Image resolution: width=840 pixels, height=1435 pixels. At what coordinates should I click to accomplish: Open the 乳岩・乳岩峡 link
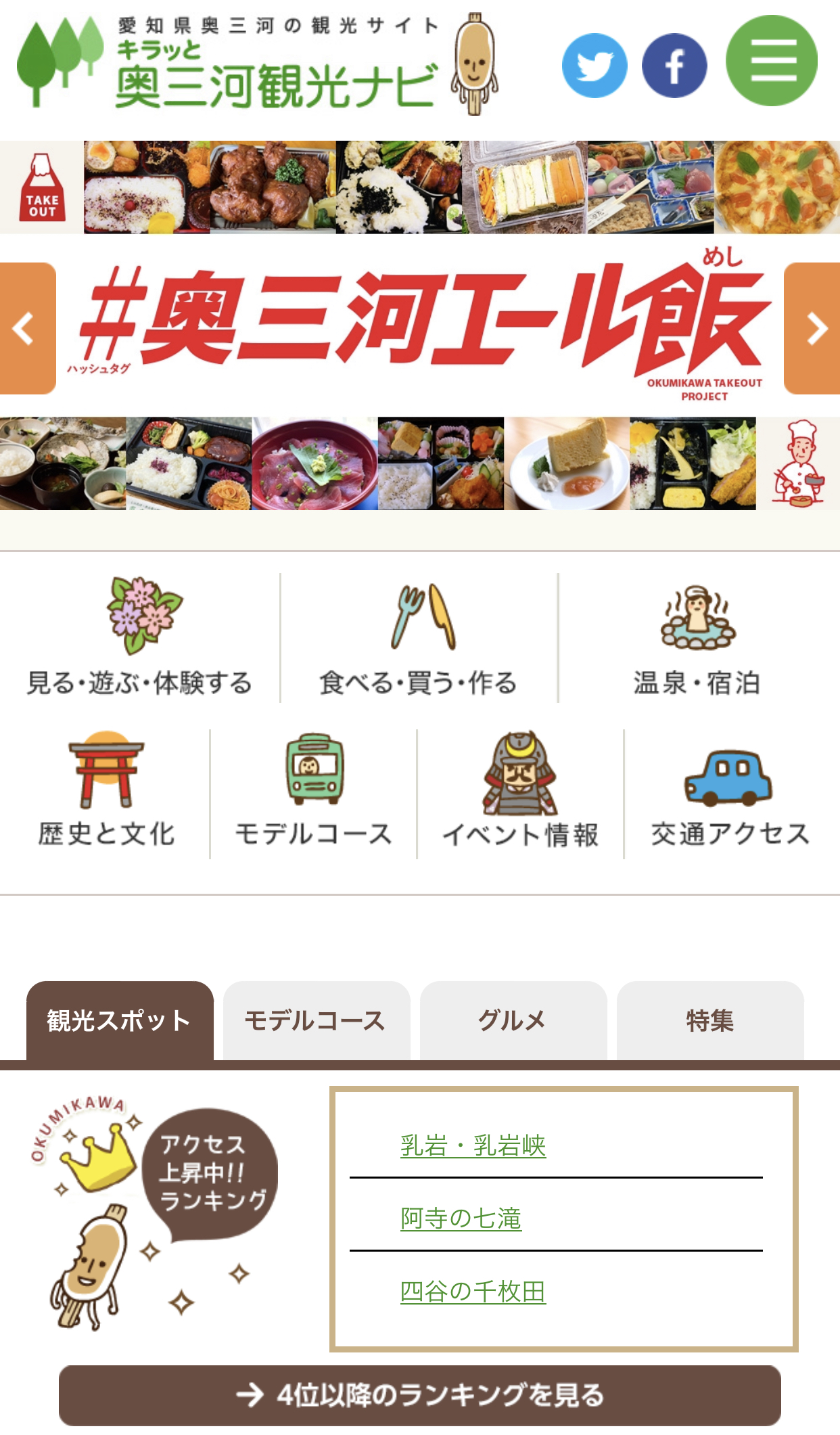tap(473, 1145)
